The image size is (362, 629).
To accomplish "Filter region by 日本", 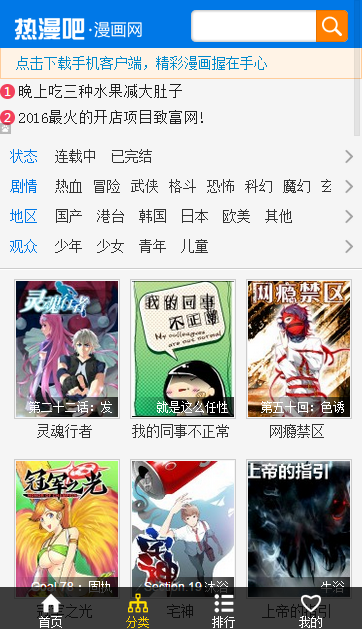I will tap(194, 216).
